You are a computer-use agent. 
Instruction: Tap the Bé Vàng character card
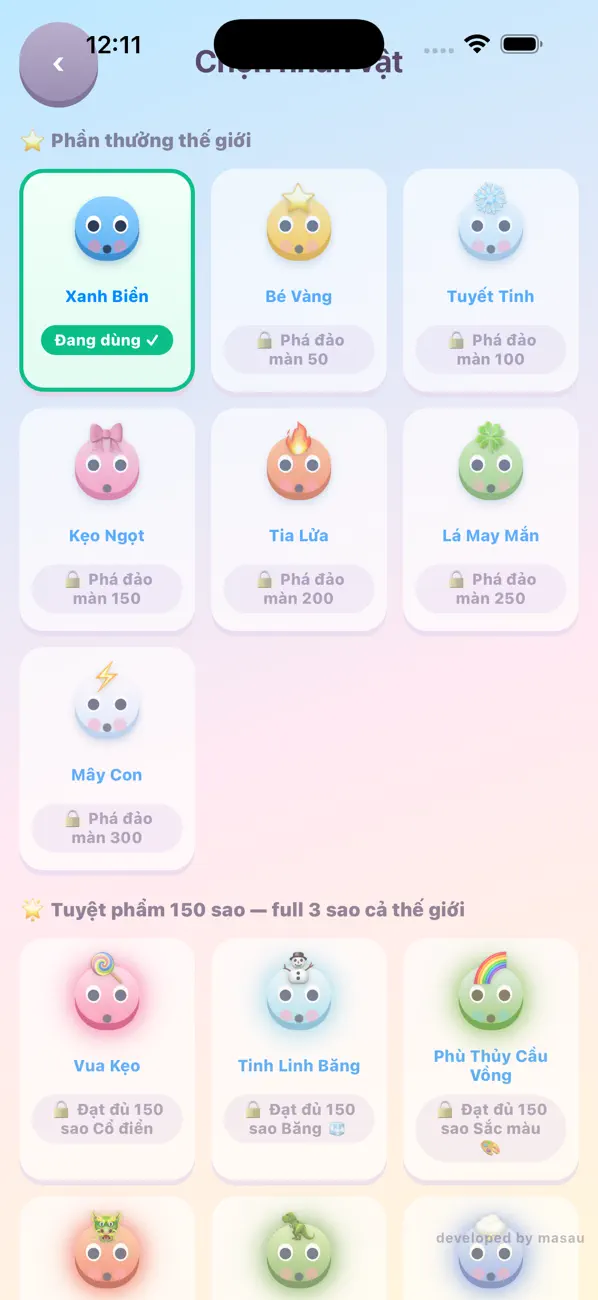click(299, 280)
